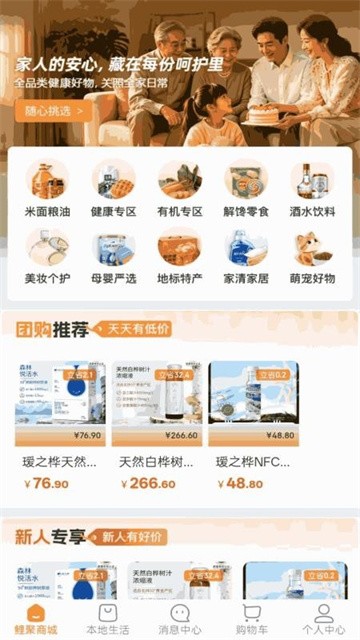Tap the 随心挑选 banner button
This screenshot has width=360, height=640.
pos(54,111)
